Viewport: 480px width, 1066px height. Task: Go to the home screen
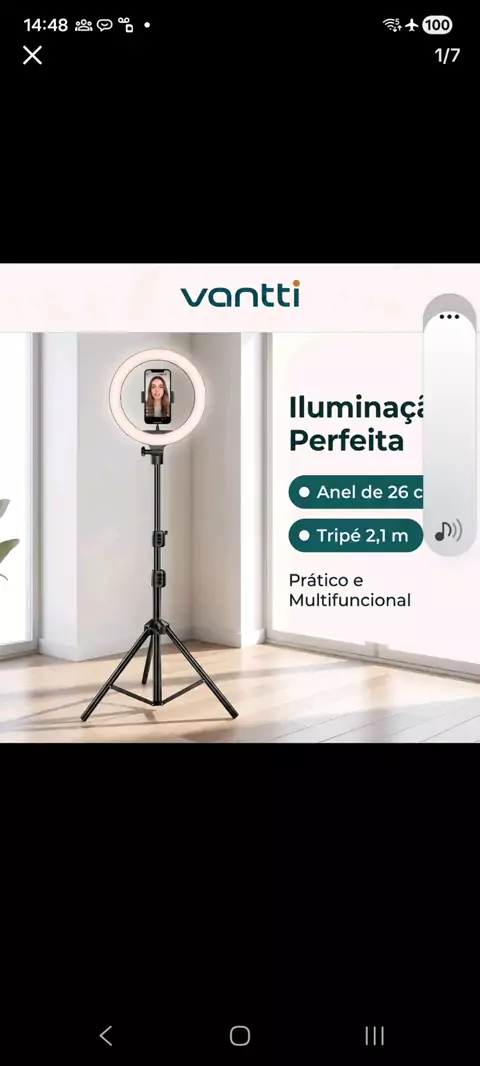tap(239, 1035)
